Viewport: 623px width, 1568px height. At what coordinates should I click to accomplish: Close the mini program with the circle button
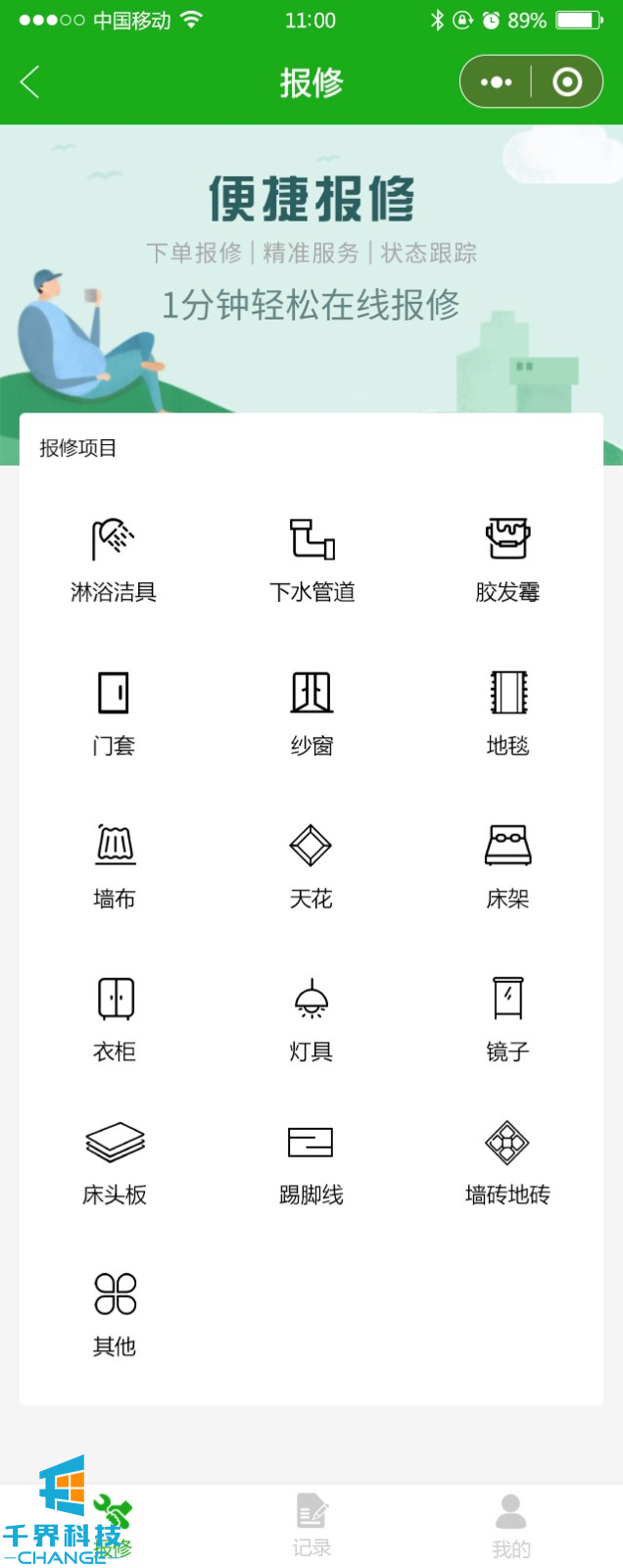coord(567,82)
